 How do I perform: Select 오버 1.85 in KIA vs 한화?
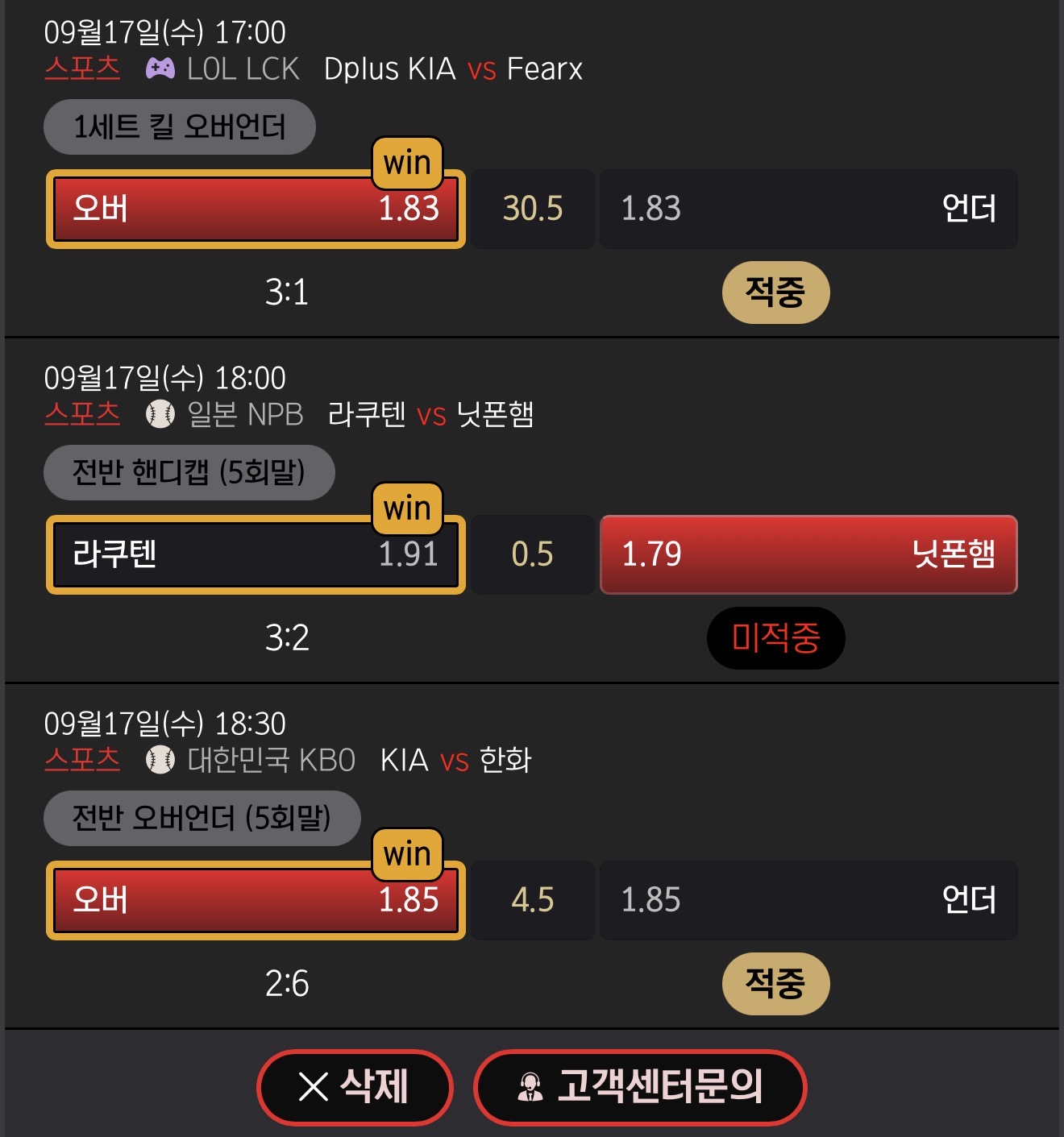point(256,900)
